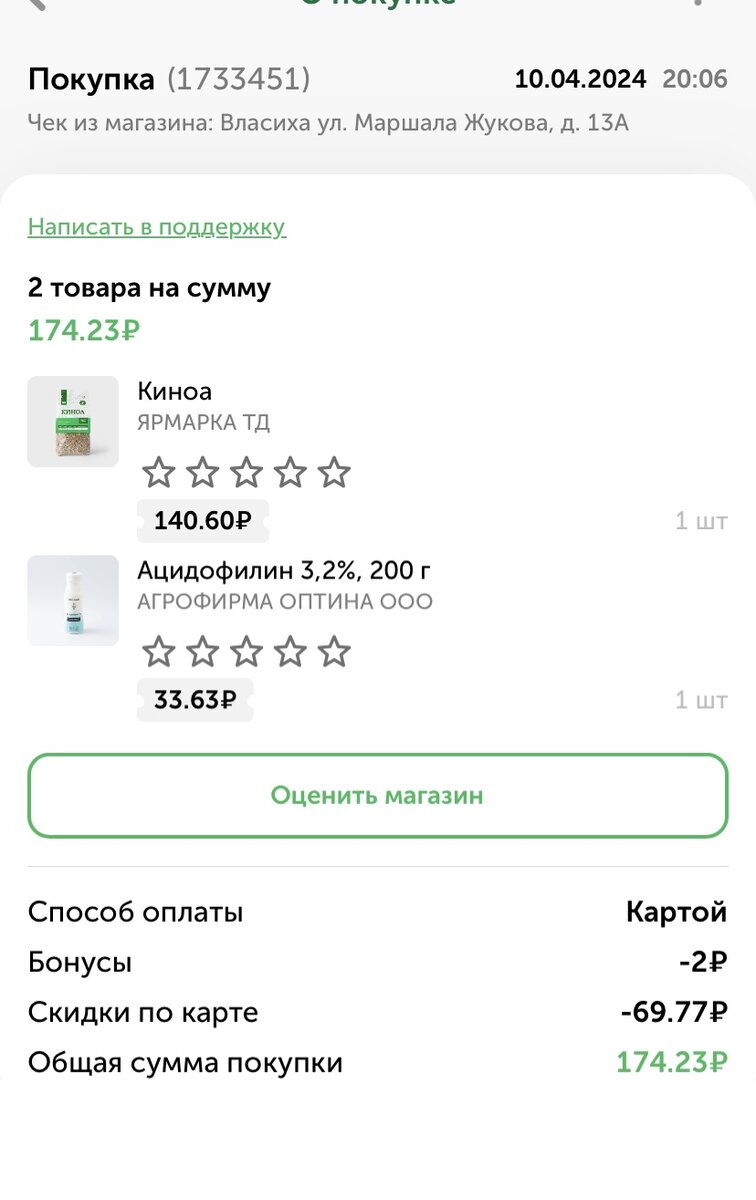
Task: Tap the 140.60₽ price tag
Action: [x=202, y=520]
